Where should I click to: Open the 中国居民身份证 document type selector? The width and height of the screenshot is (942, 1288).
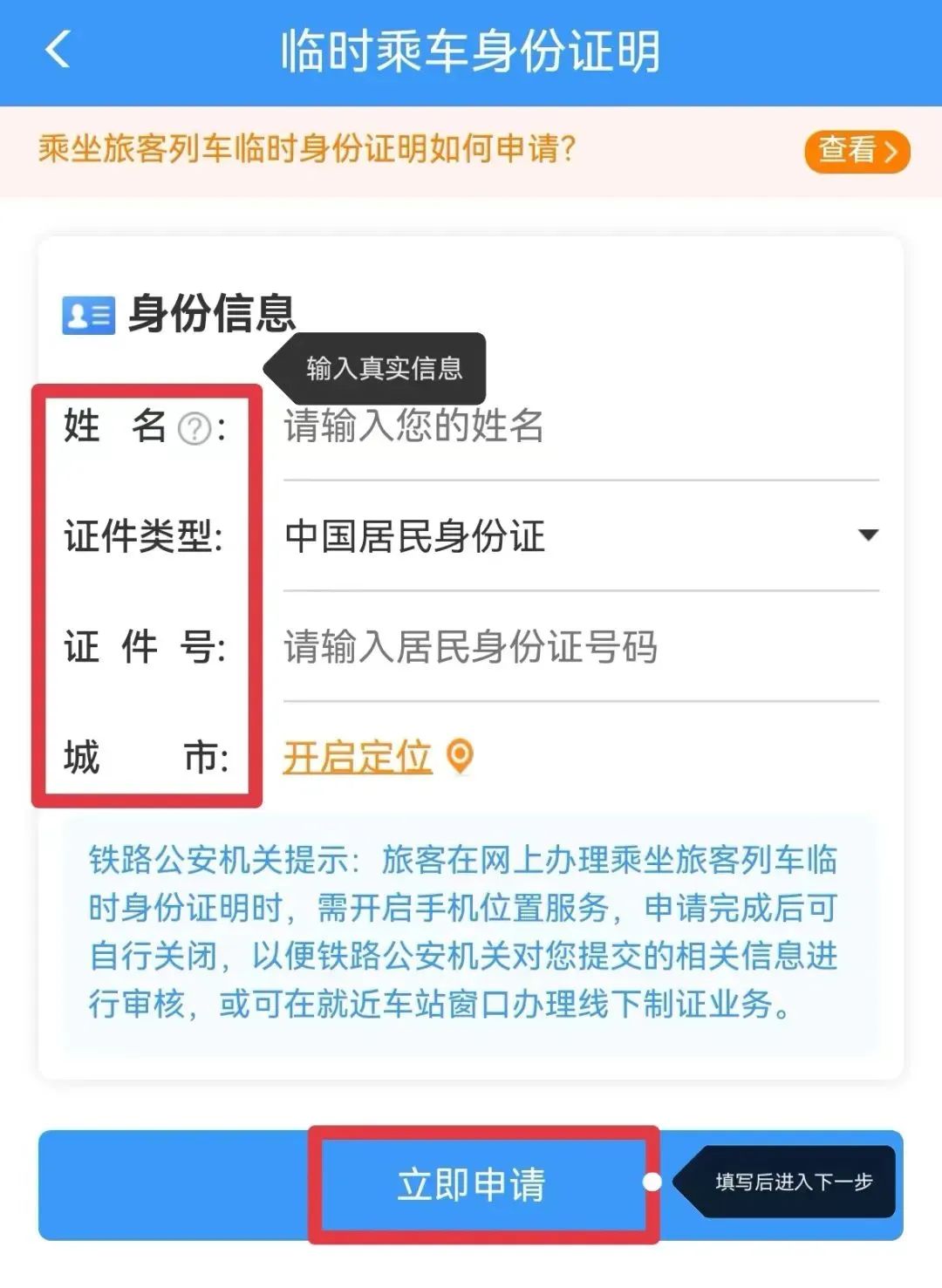click(414, 538)
